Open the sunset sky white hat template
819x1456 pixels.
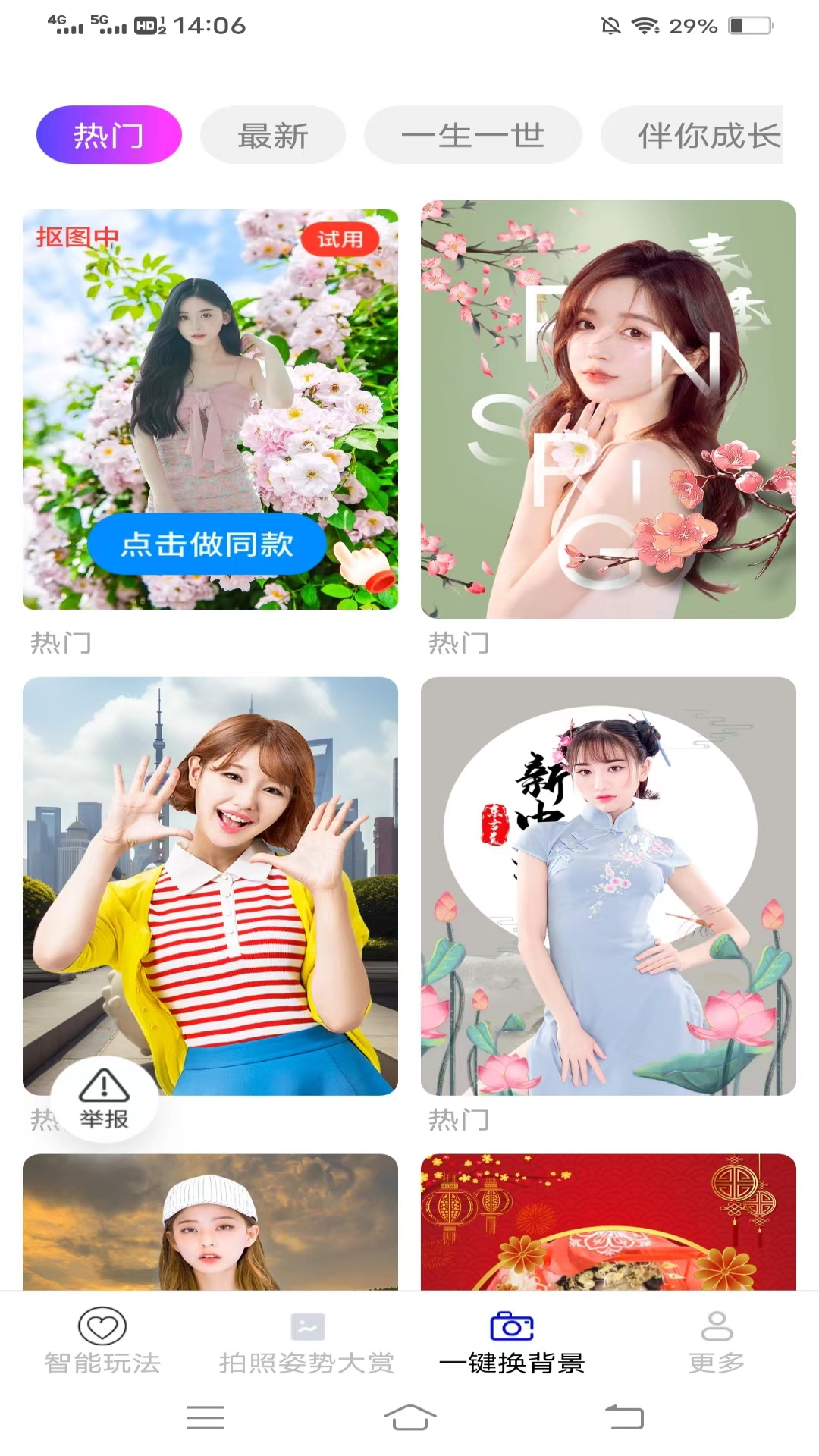tap(210, 1222)
